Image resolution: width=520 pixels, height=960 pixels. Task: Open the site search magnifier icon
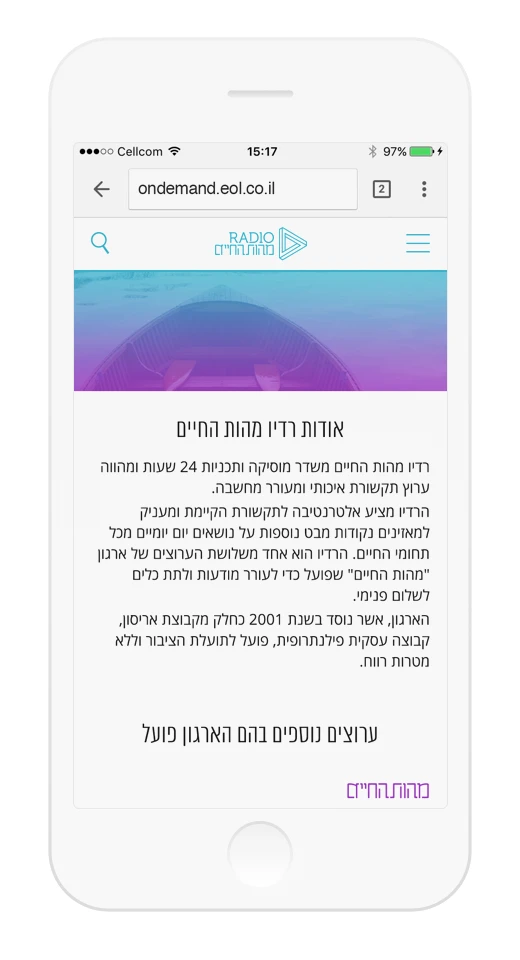point(100,243)
